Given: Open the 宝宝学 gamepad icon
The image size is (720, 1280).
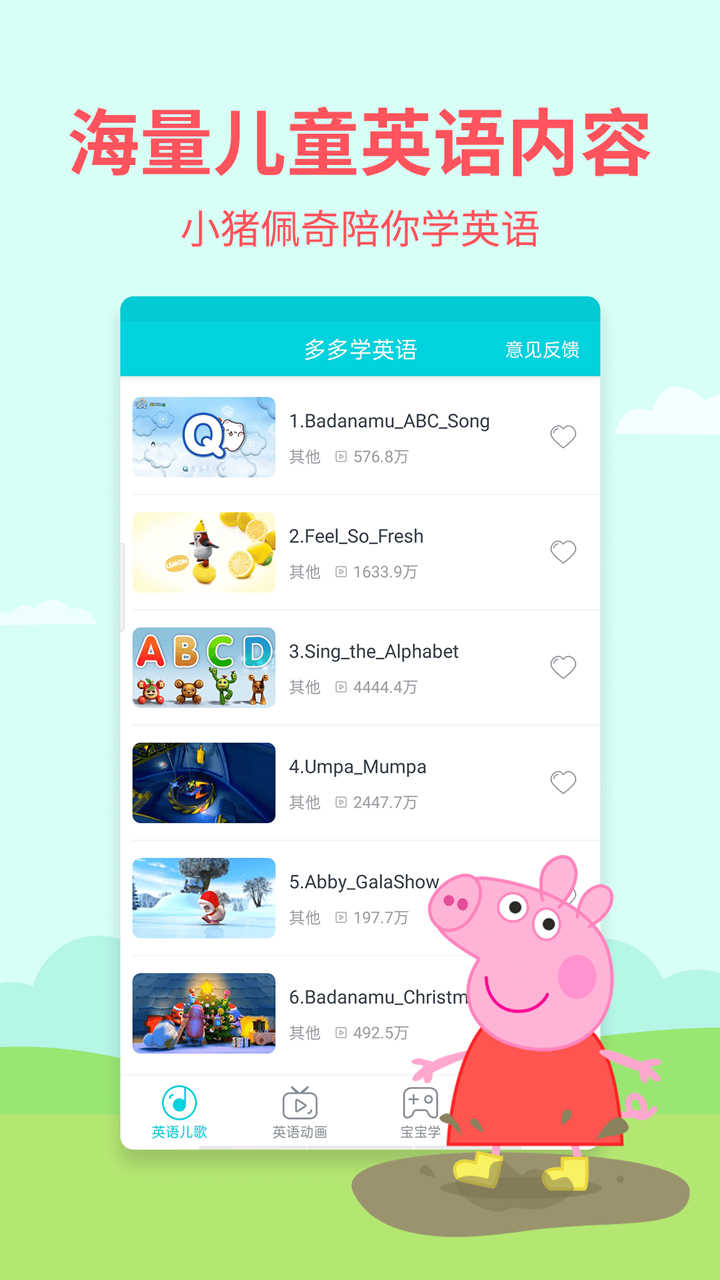Looking at the screenshot, I should [419, 1100].
